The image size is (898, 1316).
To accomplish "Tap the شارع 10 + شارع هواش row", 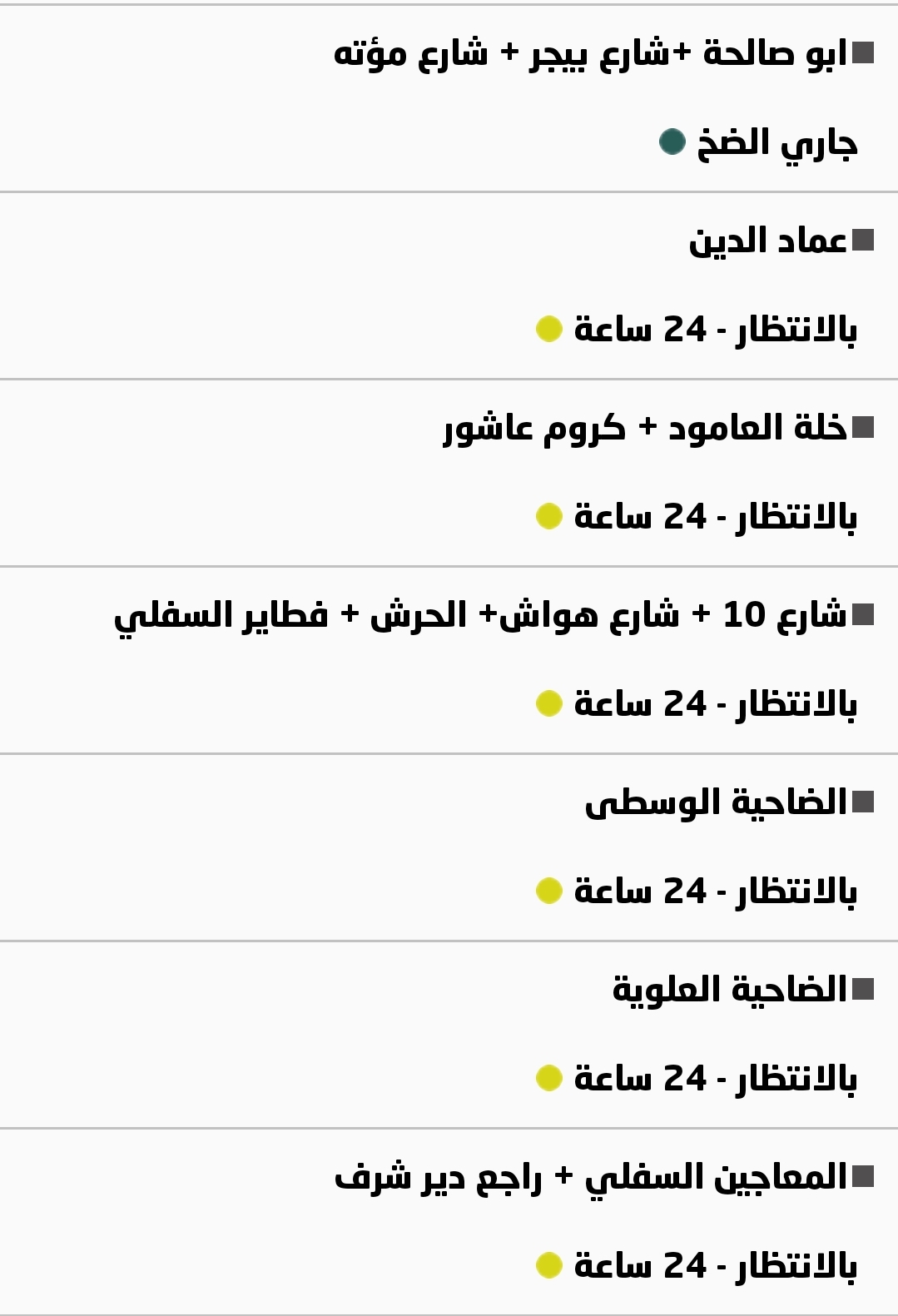I will pos(480,616).
